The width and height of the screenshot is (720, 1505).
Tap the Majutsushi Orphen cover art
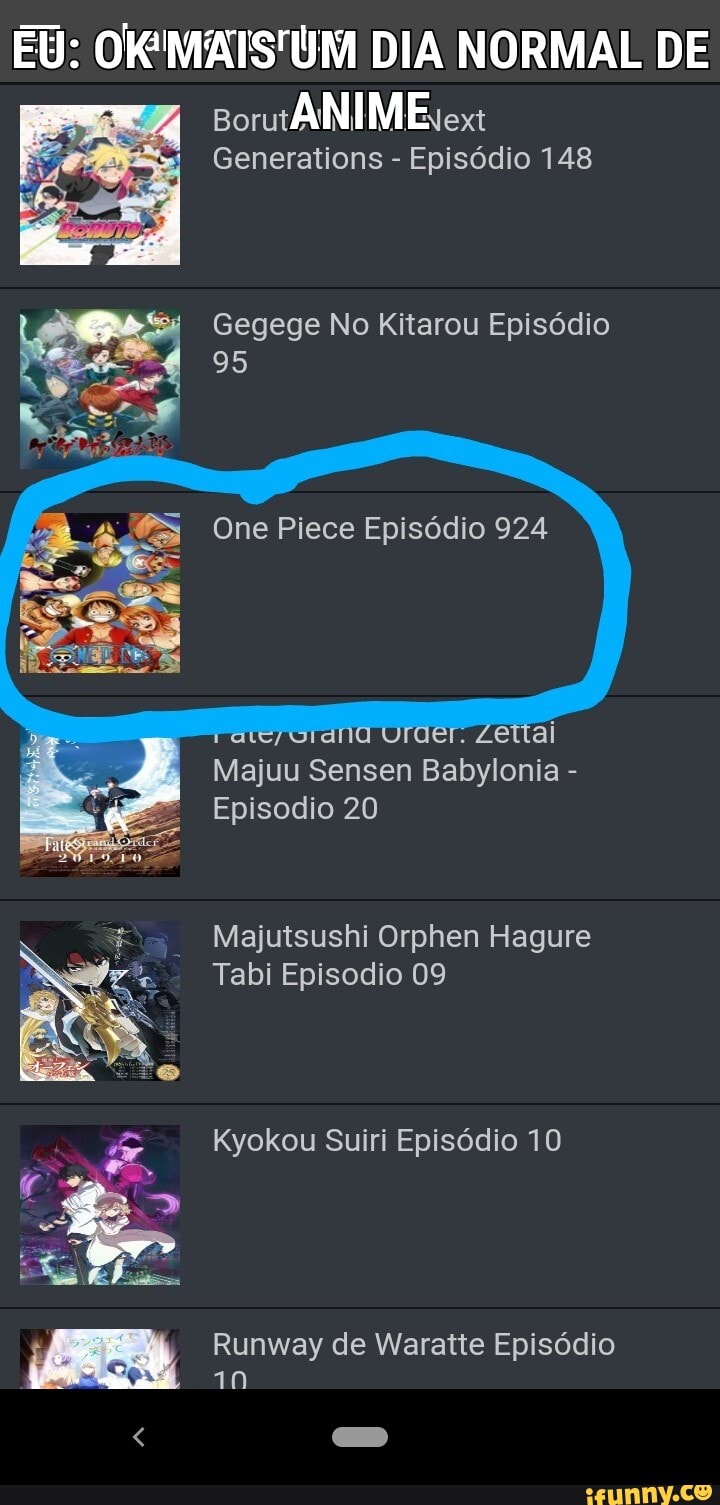(99, 1000)
